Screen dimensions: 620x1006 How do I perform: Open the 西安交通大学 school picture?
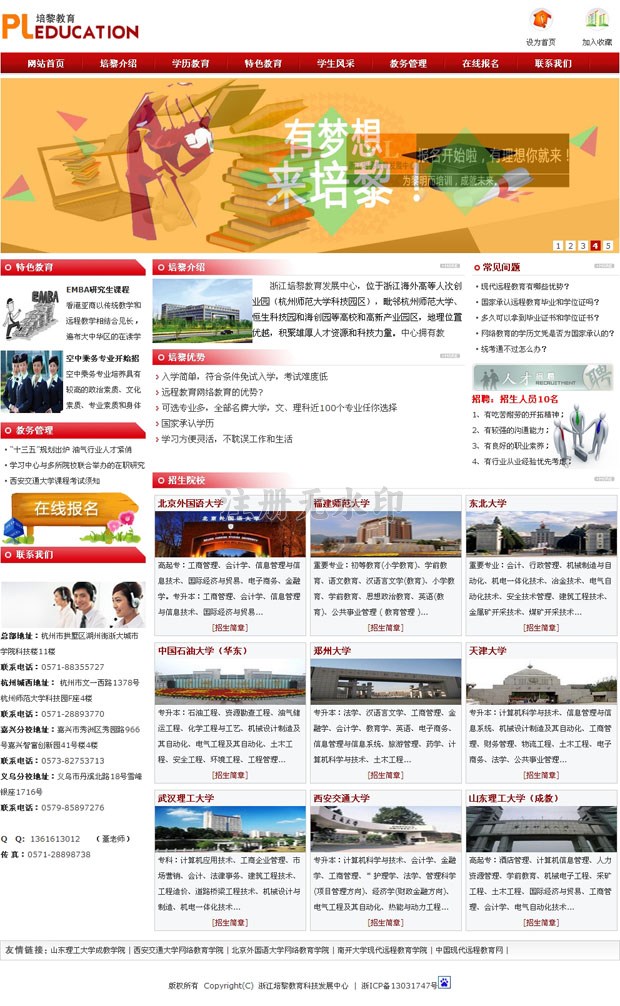[385, 829]
